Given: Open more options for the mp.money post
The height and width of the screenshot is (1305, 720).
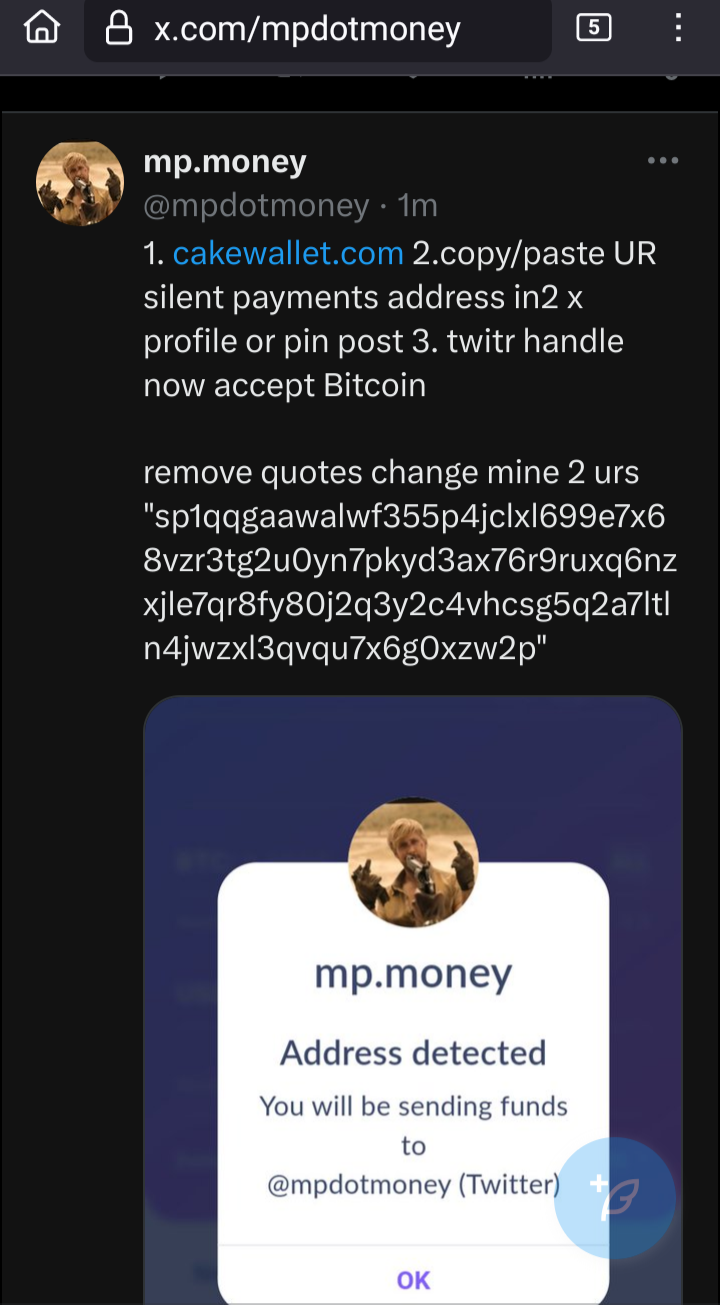Looking at the screenshot, I should [662, 161].
